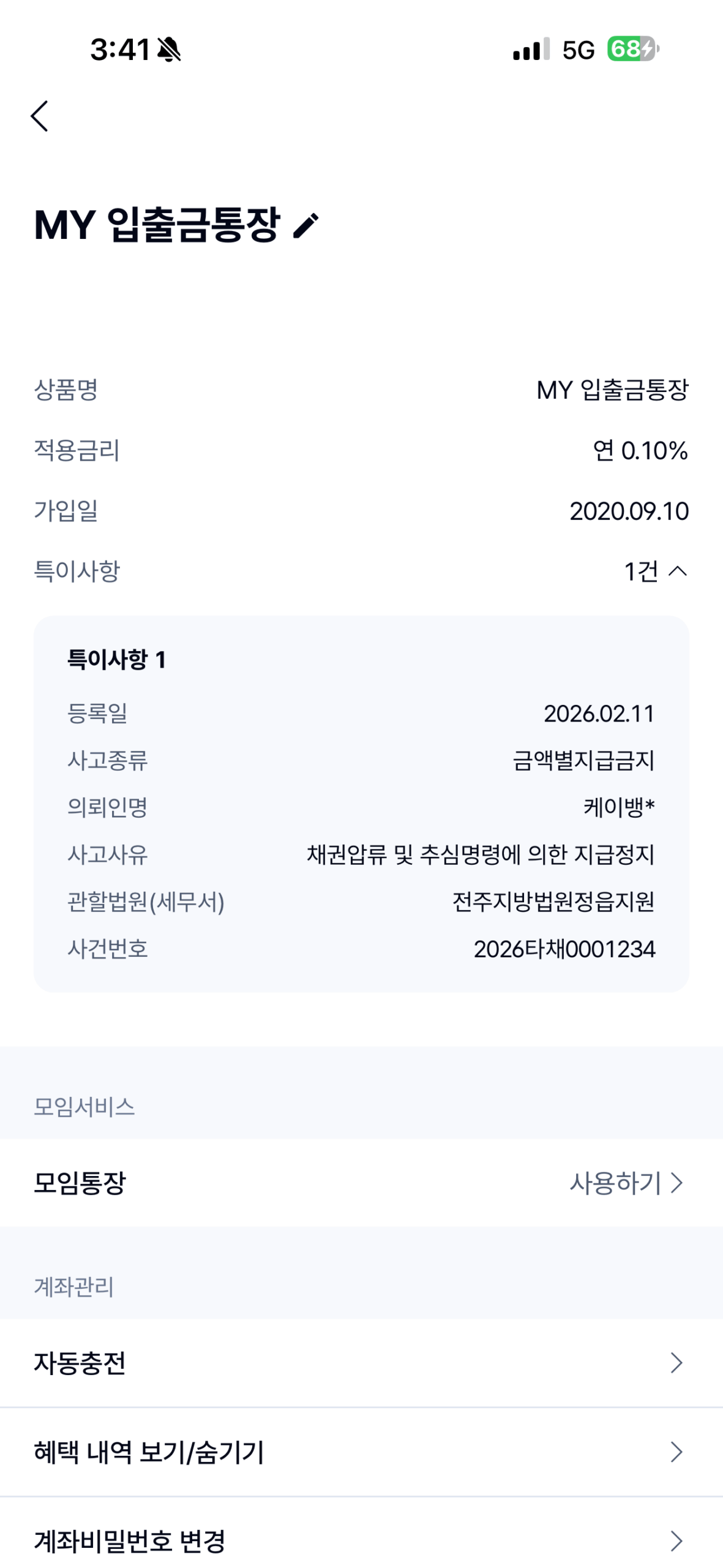The width and height of the screenshot is (723, 1568).
Task: Collapse the 특이사항 1건 section
Action: (x=656, y=571)
